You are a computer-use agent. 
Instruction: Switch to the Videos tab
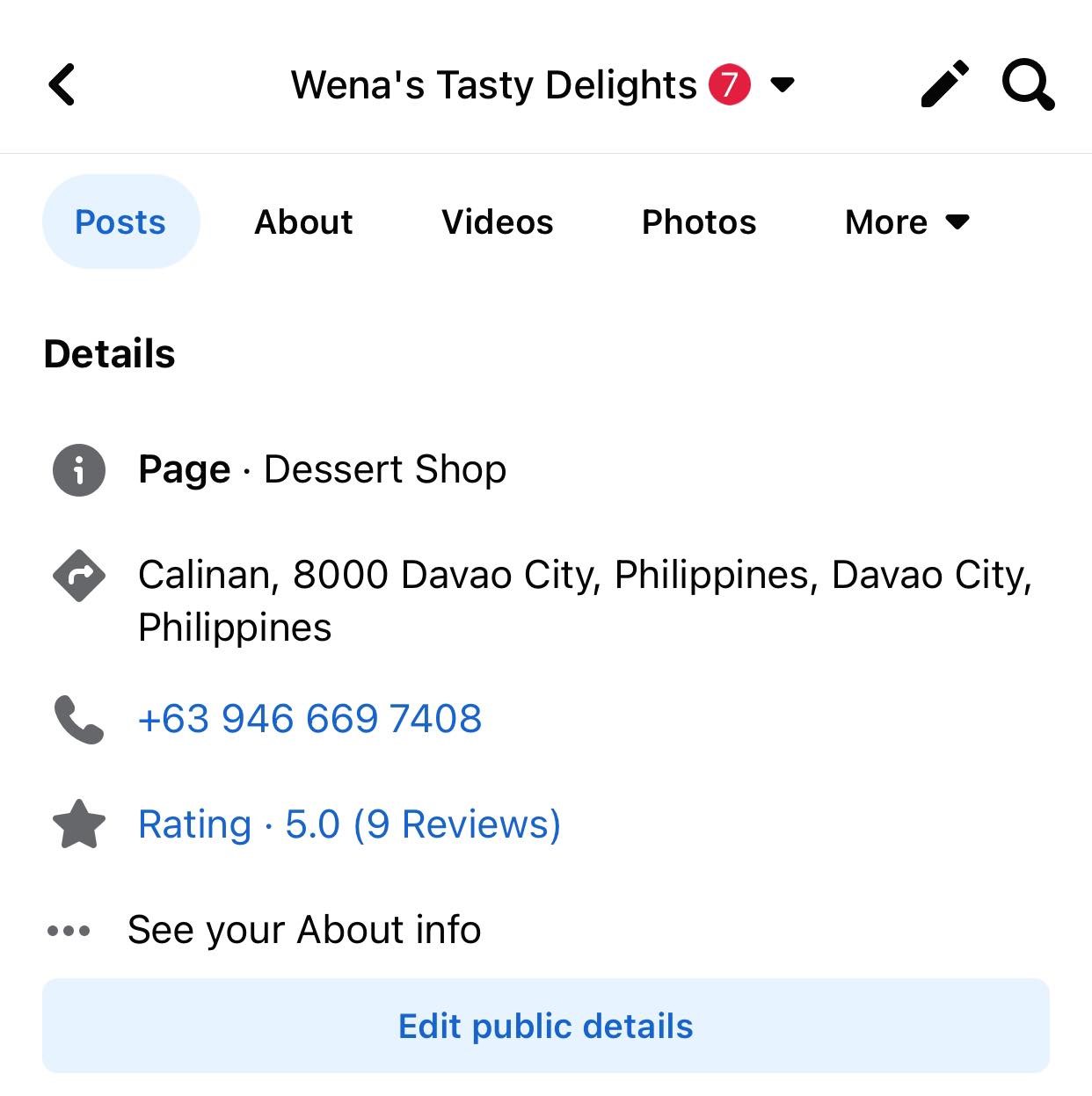click(x=498, y=222)
